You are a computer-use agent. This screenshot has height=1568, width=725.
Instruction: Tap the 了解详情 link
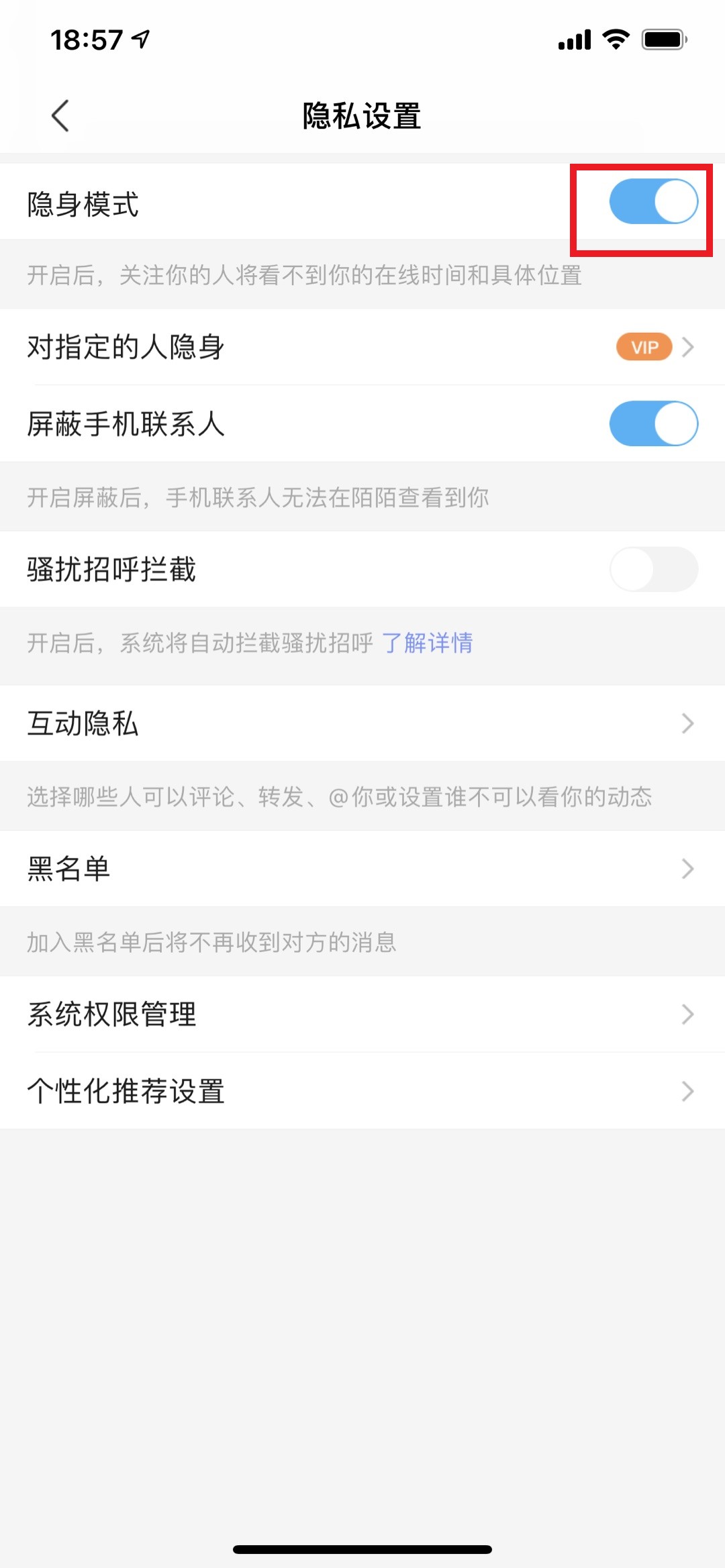click(428, 643)
